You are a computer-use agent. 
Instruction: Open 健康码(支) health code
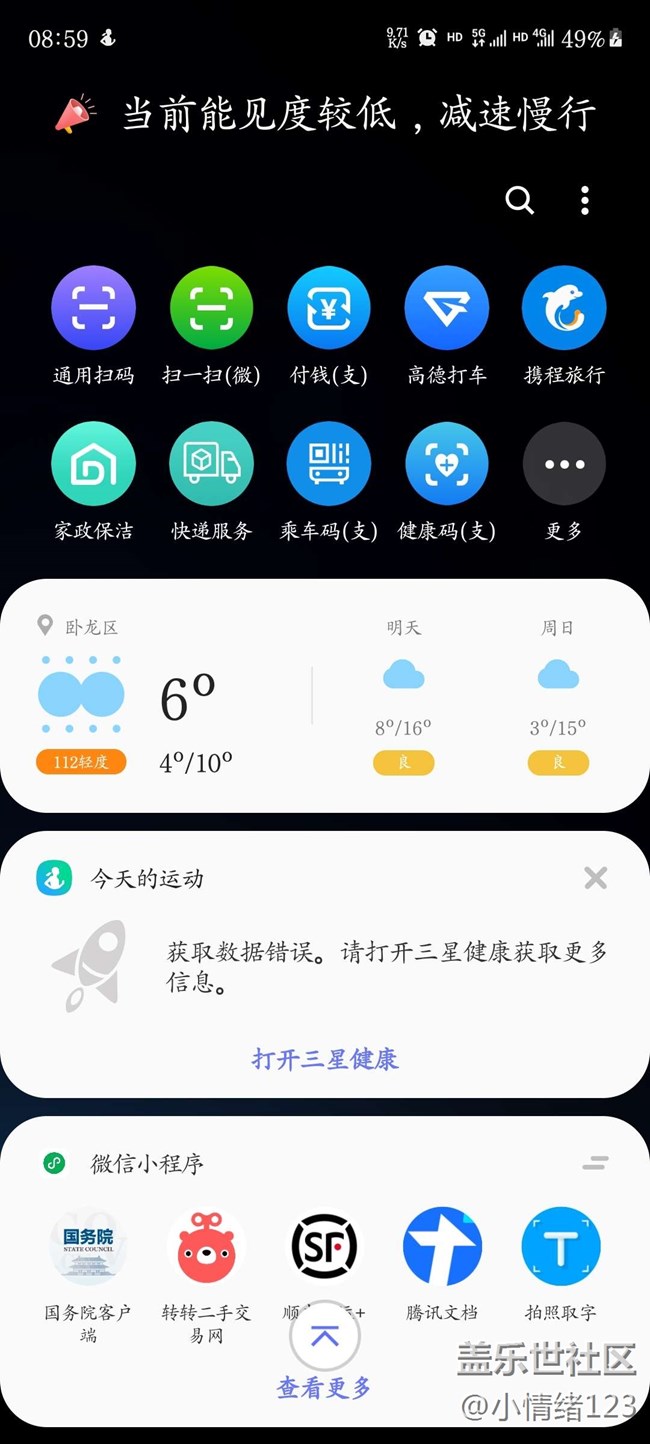point(447,464)
